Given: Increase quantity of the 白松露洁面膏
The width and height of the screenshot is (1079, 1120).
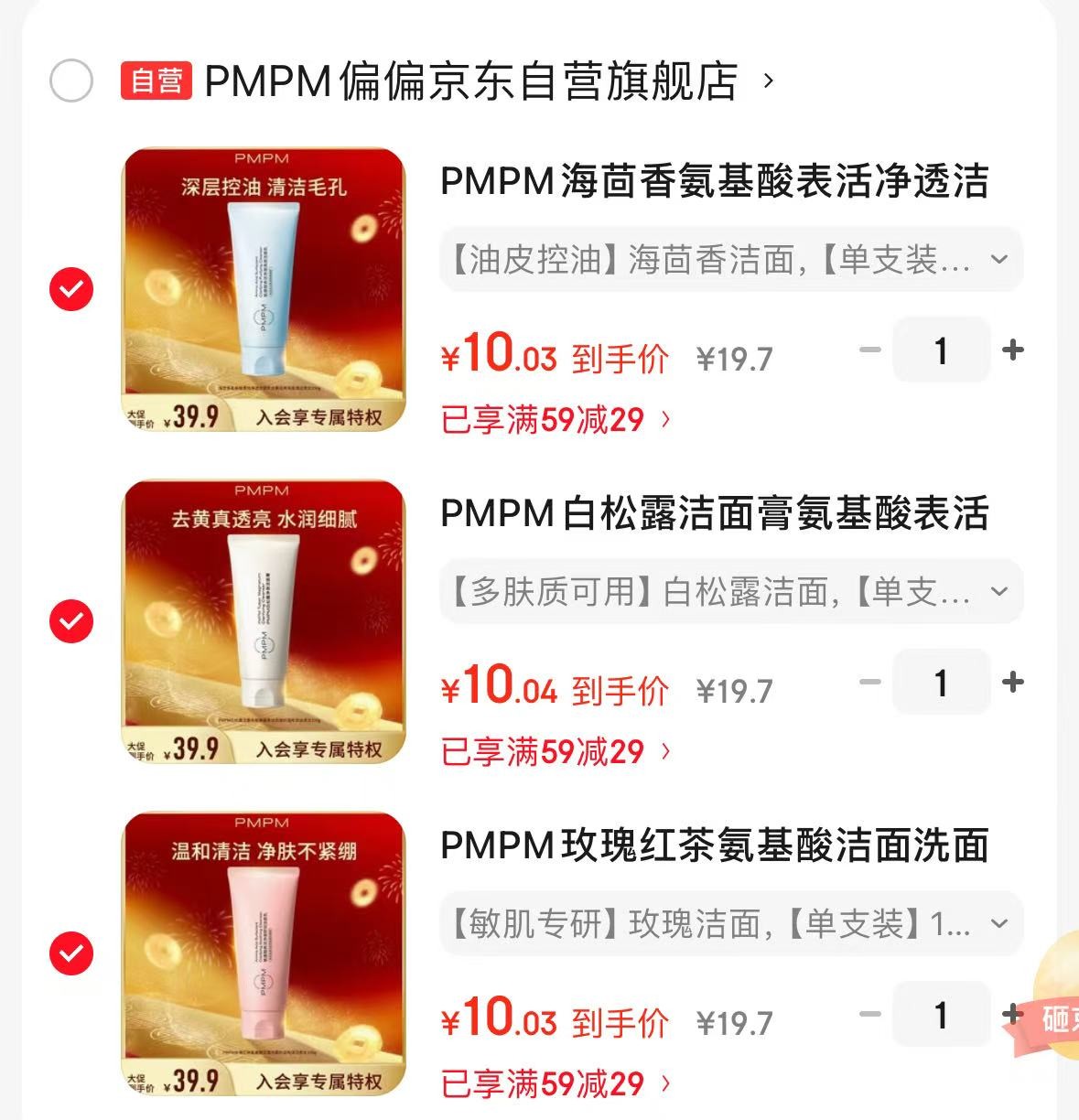Looking at the screenshot, I should (x=1012, y=682).
